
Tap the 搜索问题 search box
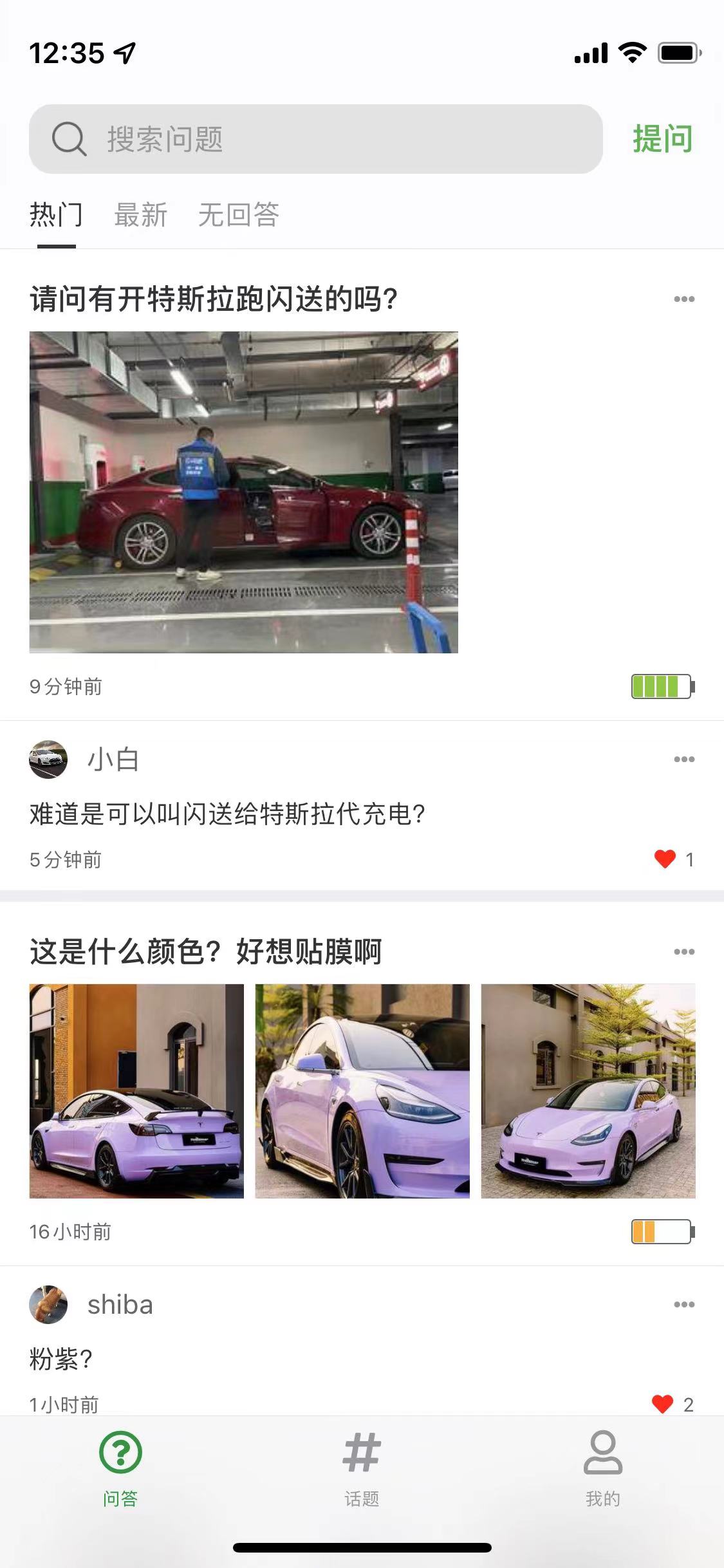[x=315, y=139]
